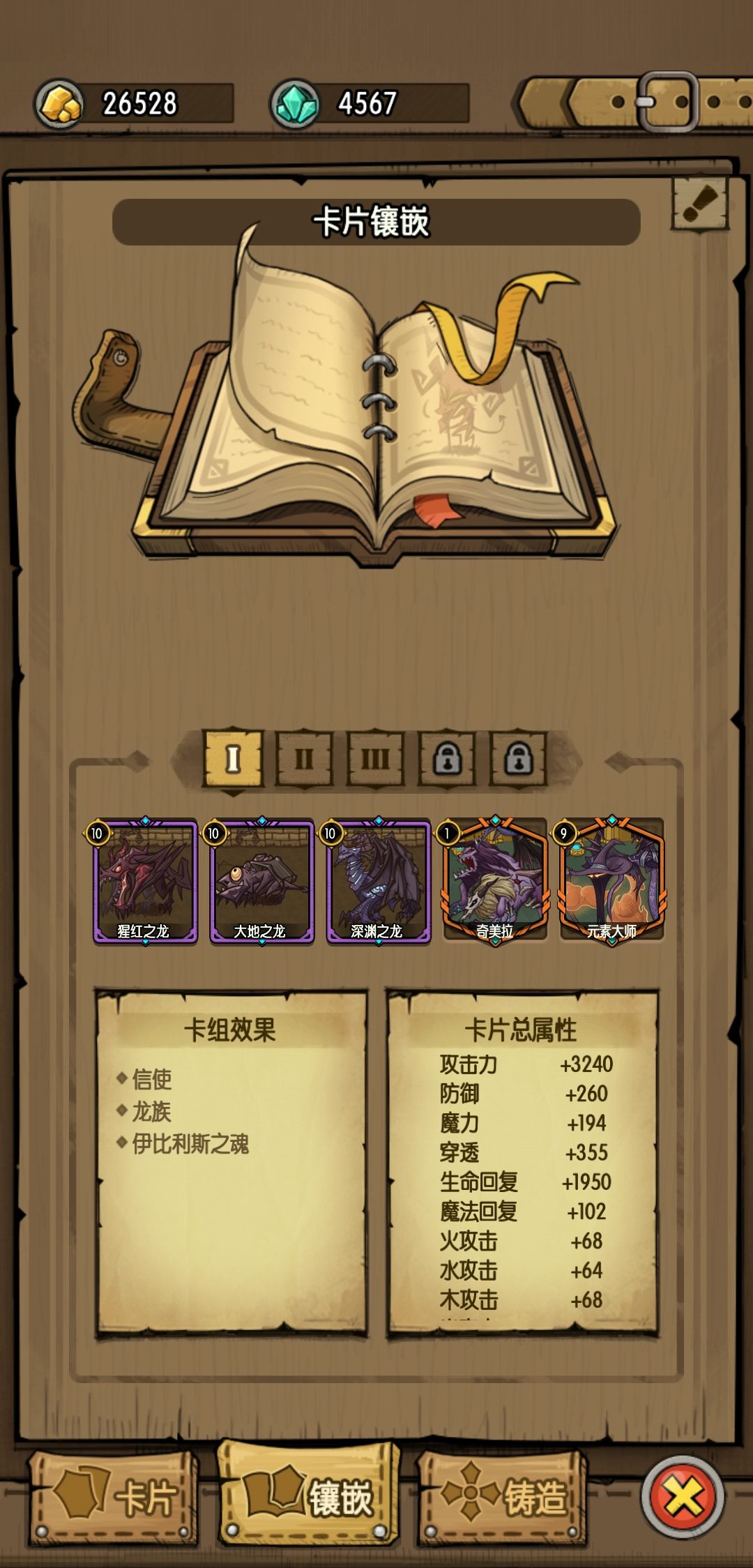View the 龙族 deck effect

click(151, 1111)
